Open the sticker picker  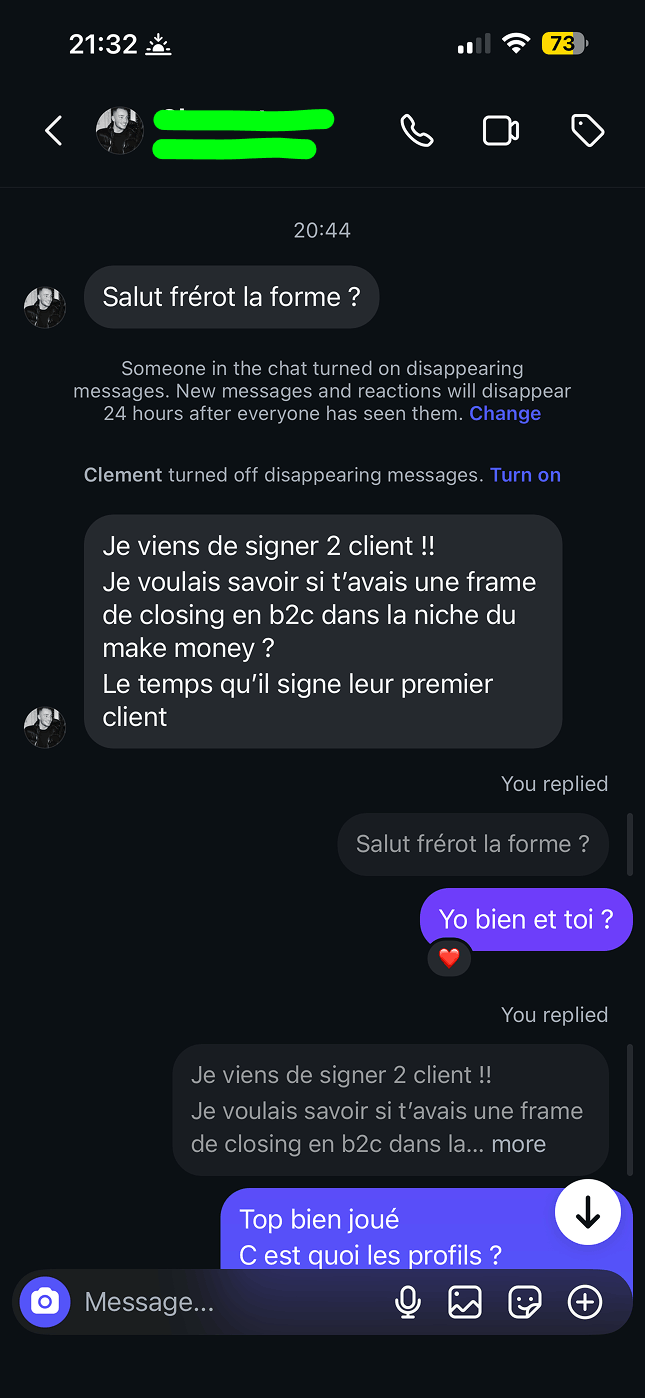tap(525, 1302)
